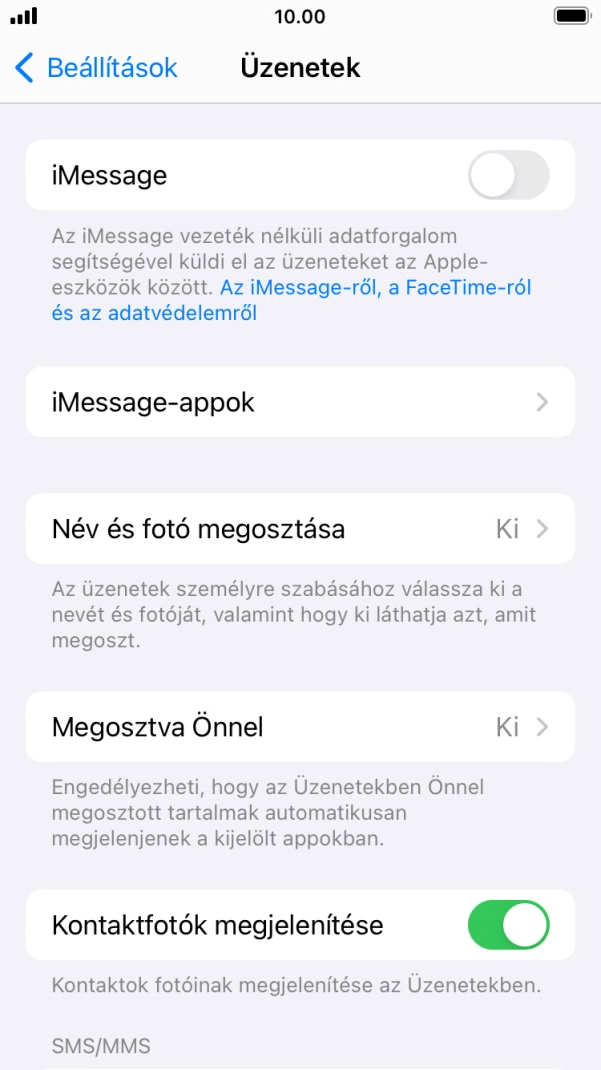Open the iMessage and privacy info link
The width and height of the screenshot is (601, 1070).
point(375,288)
